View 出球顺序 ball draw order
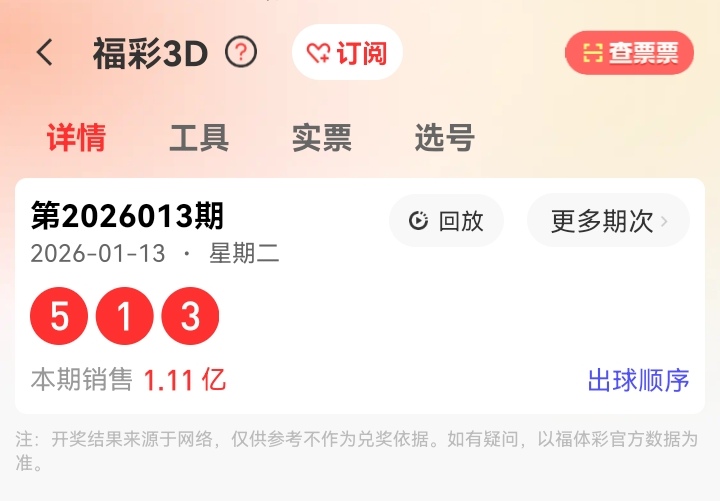This screenshot has height=501, width=720. point(638,380)
